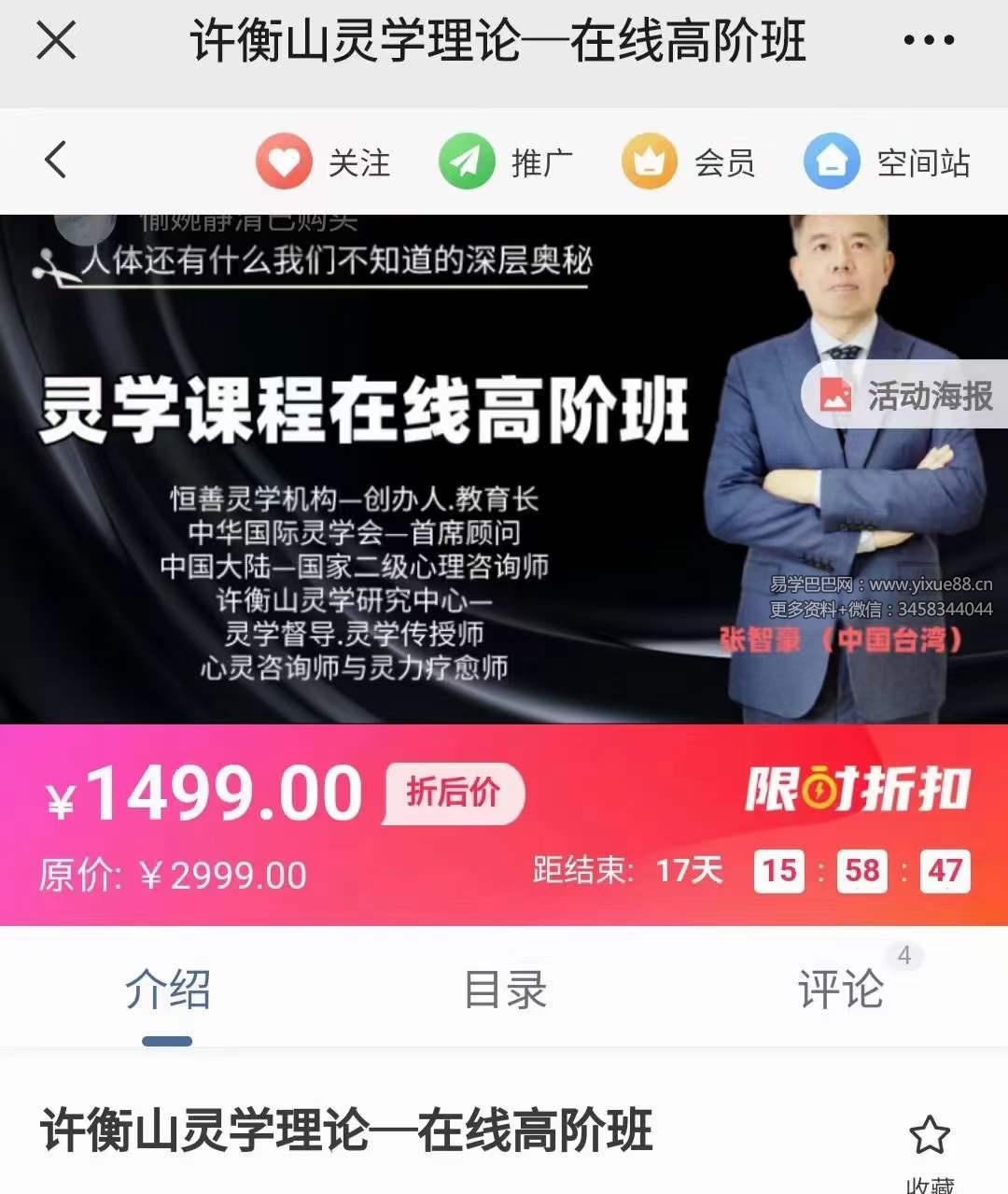Viewport: 1008px width, 1194px height.
Task: Open the 会员 membership option
Action: click(x=688, y=162)
